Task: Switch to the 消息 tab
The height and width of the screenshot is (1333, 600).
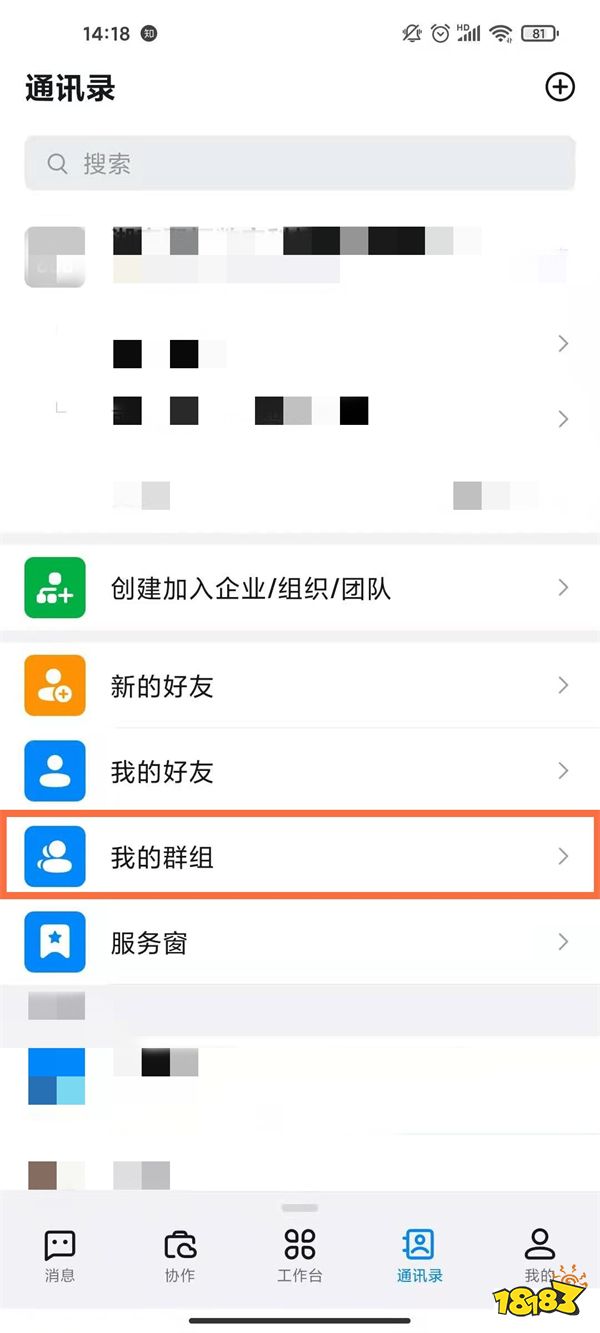Action: click(60, 1255)
